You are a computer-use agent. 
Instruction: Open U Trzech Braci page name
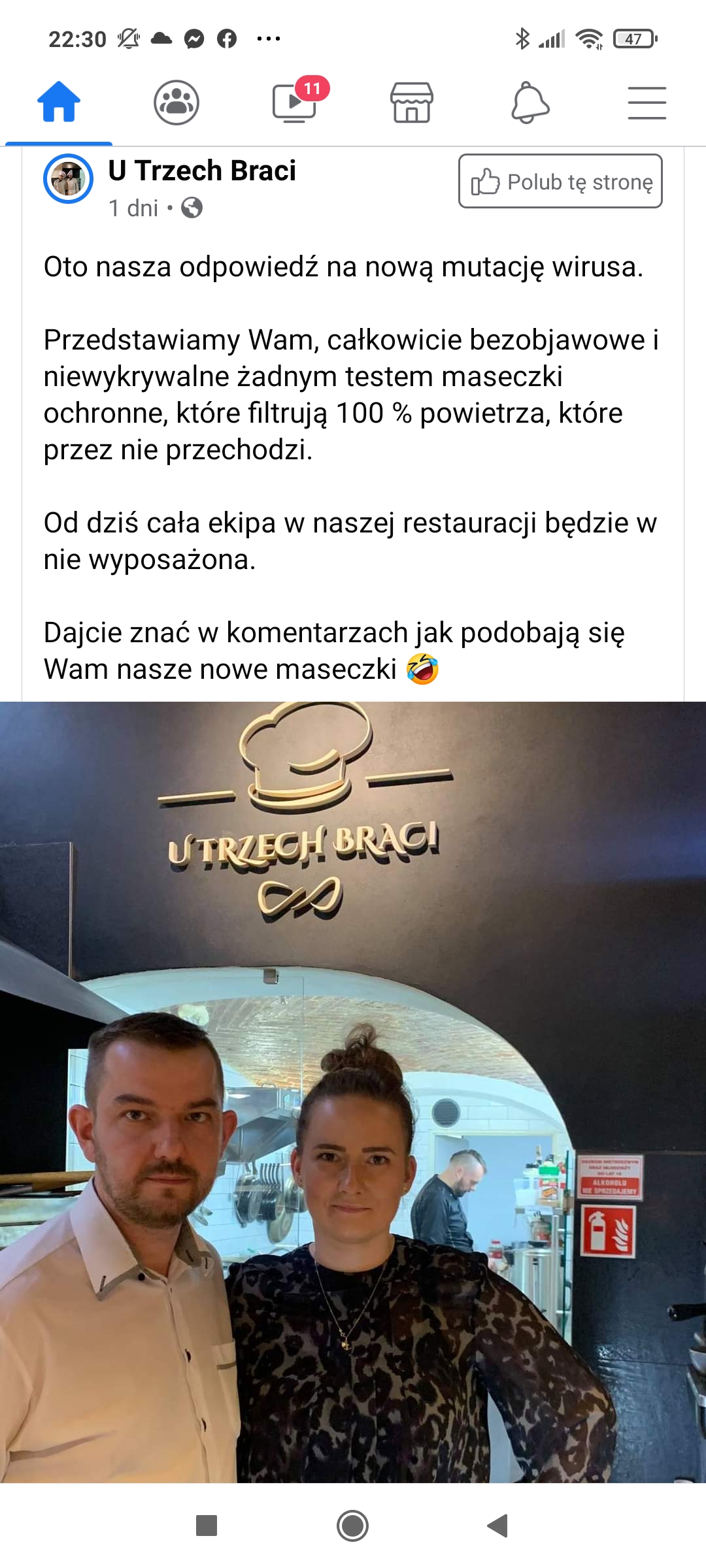(x=202, y=171)
